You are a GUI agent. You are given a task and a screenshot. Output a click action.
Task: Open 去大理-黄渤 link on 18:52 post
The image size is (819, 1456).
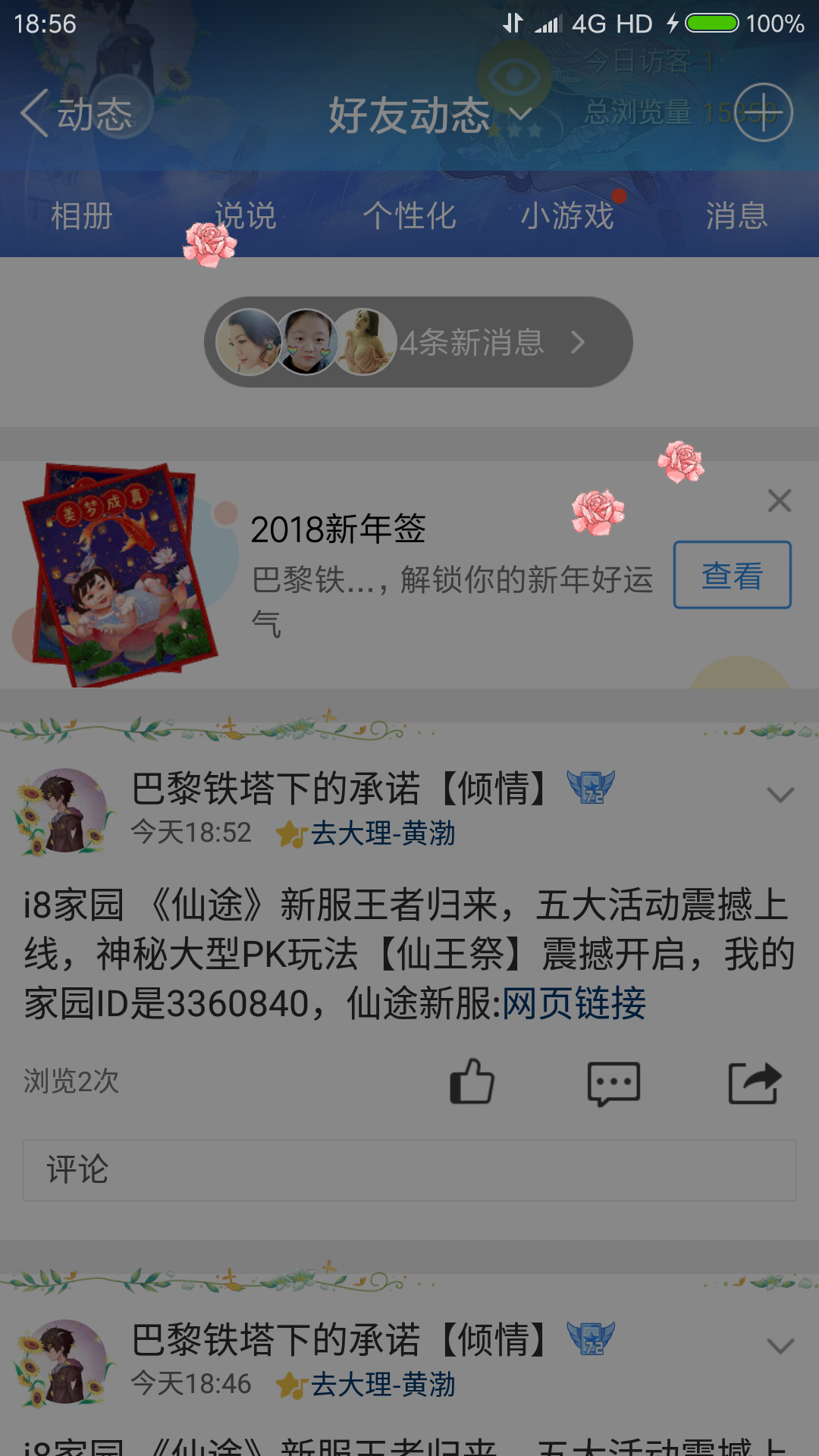point(382,833)
